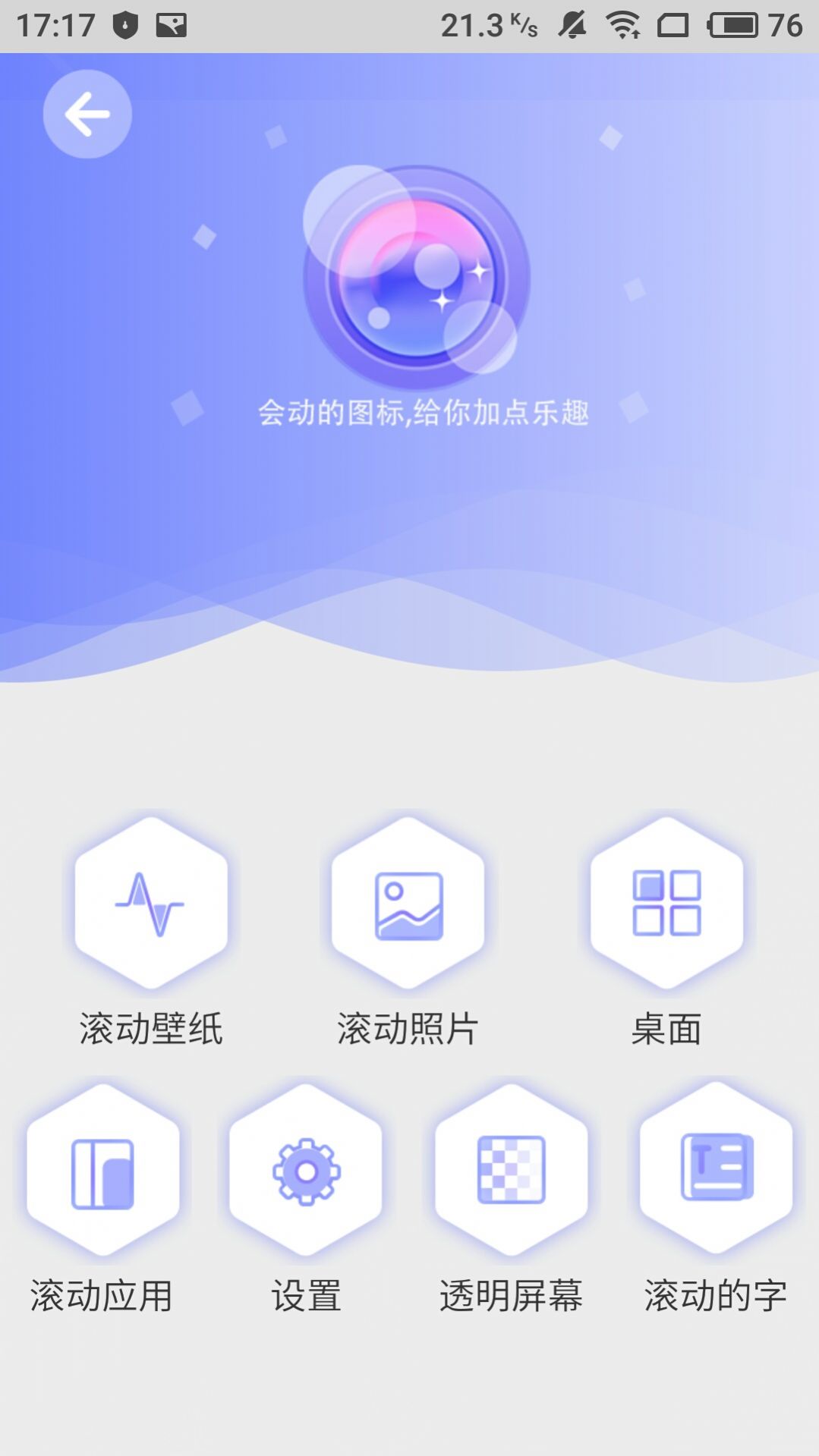Screen dimensions: 819x1456
Task: Open 滚动的字 scrolling text
Action: click(716, 1170)
